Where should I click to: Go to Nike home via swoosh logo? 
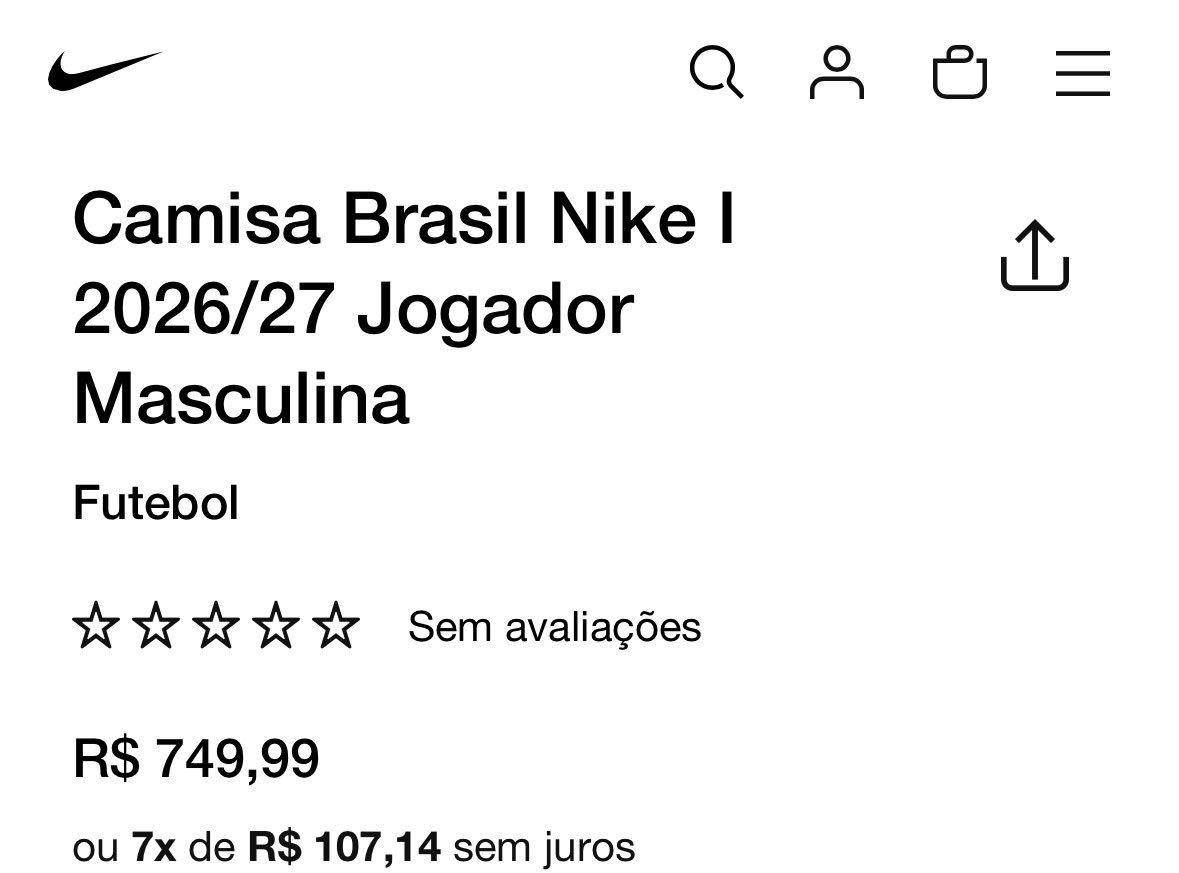[104, 71]
